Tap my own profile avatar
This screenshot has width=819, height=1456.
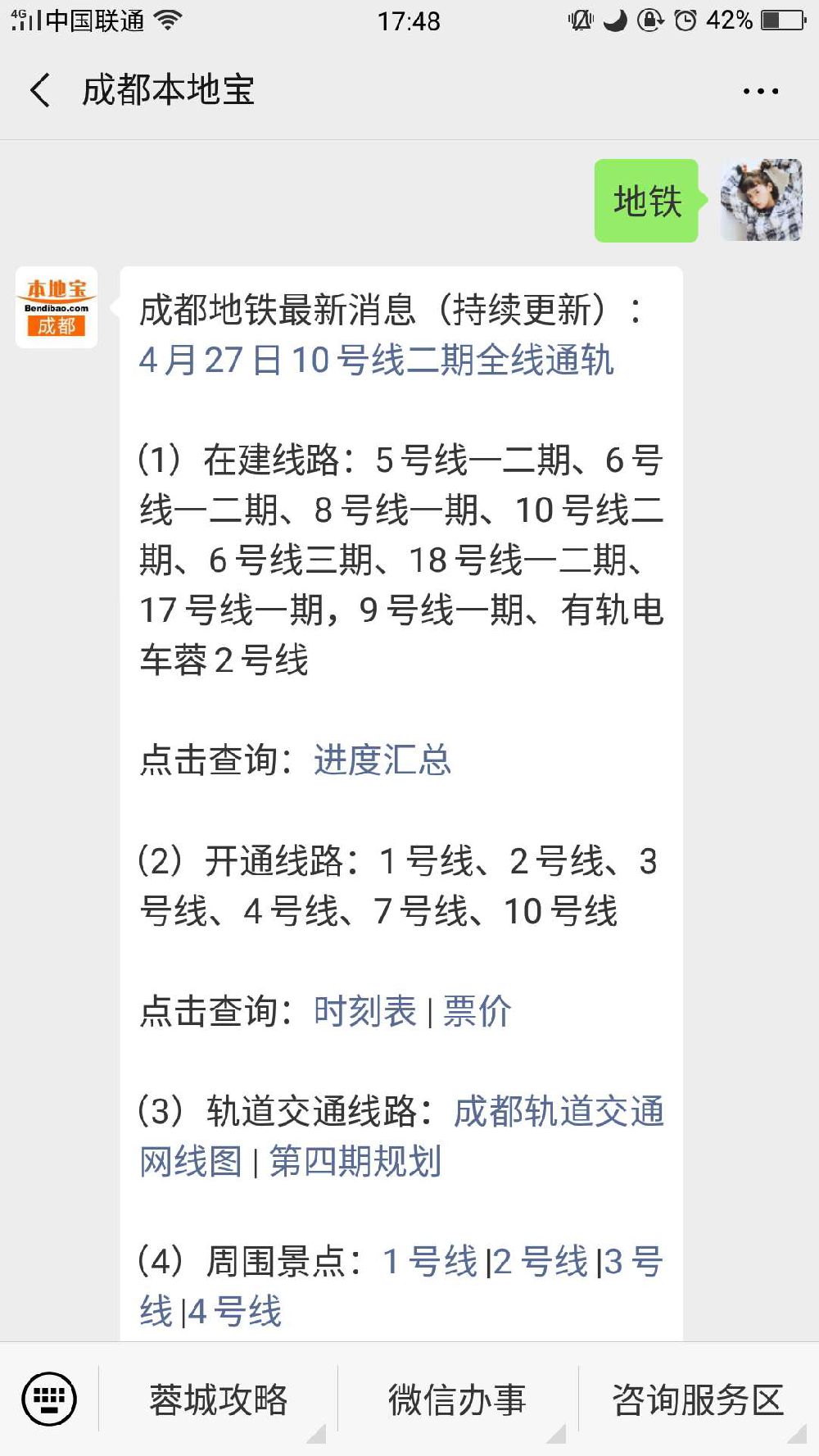[x=761, y=201]
